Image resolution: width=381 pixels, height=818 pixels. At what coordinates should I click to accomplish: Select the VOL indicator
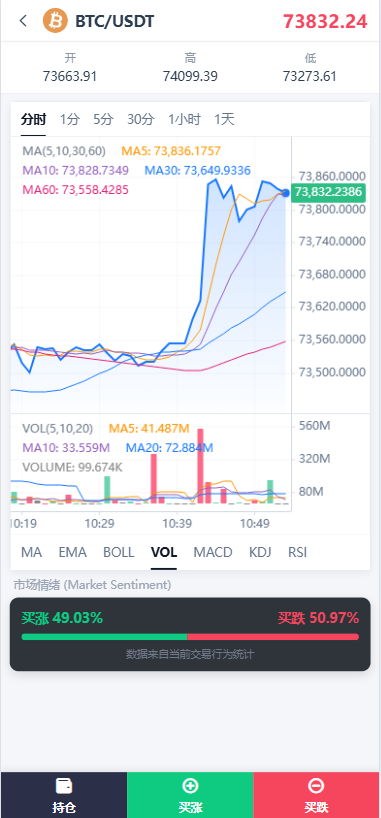click(x=164, y=552)
